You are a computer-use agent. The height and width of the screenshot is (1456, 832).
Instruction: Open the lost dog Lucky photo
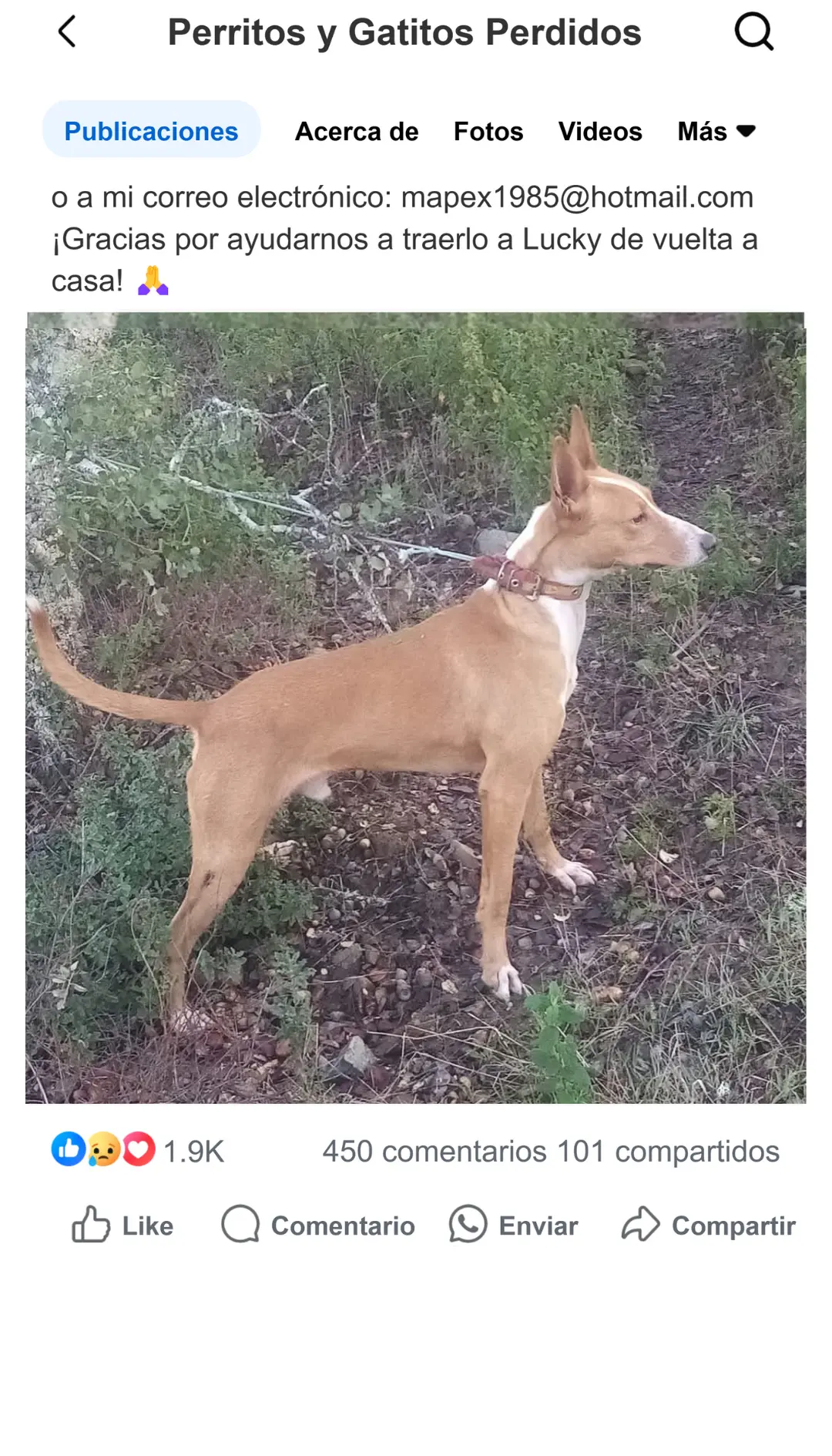(x=416, y=708)
